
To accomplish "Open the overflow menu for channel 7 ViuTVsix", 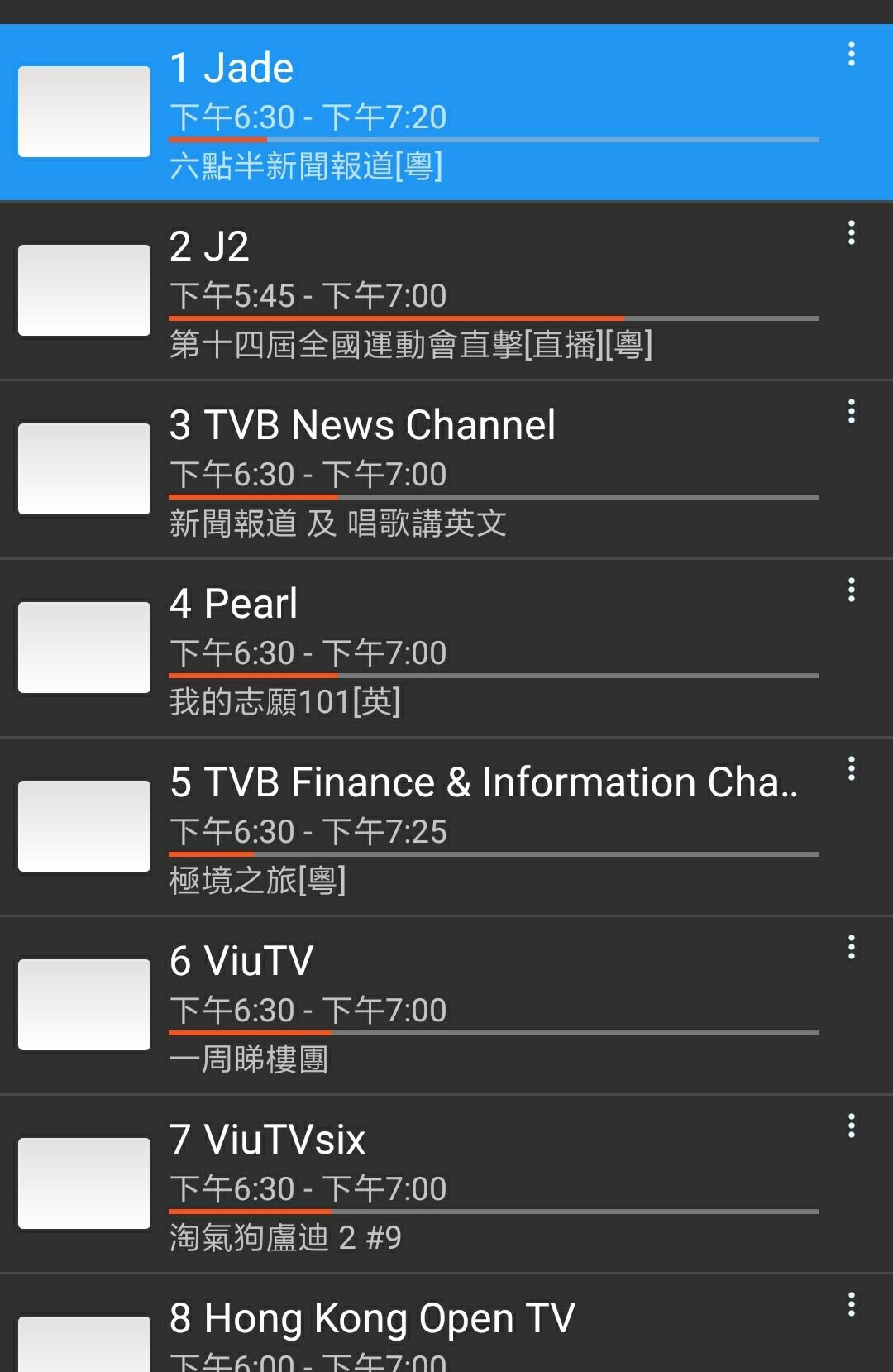I will [x=852, y=1126].
